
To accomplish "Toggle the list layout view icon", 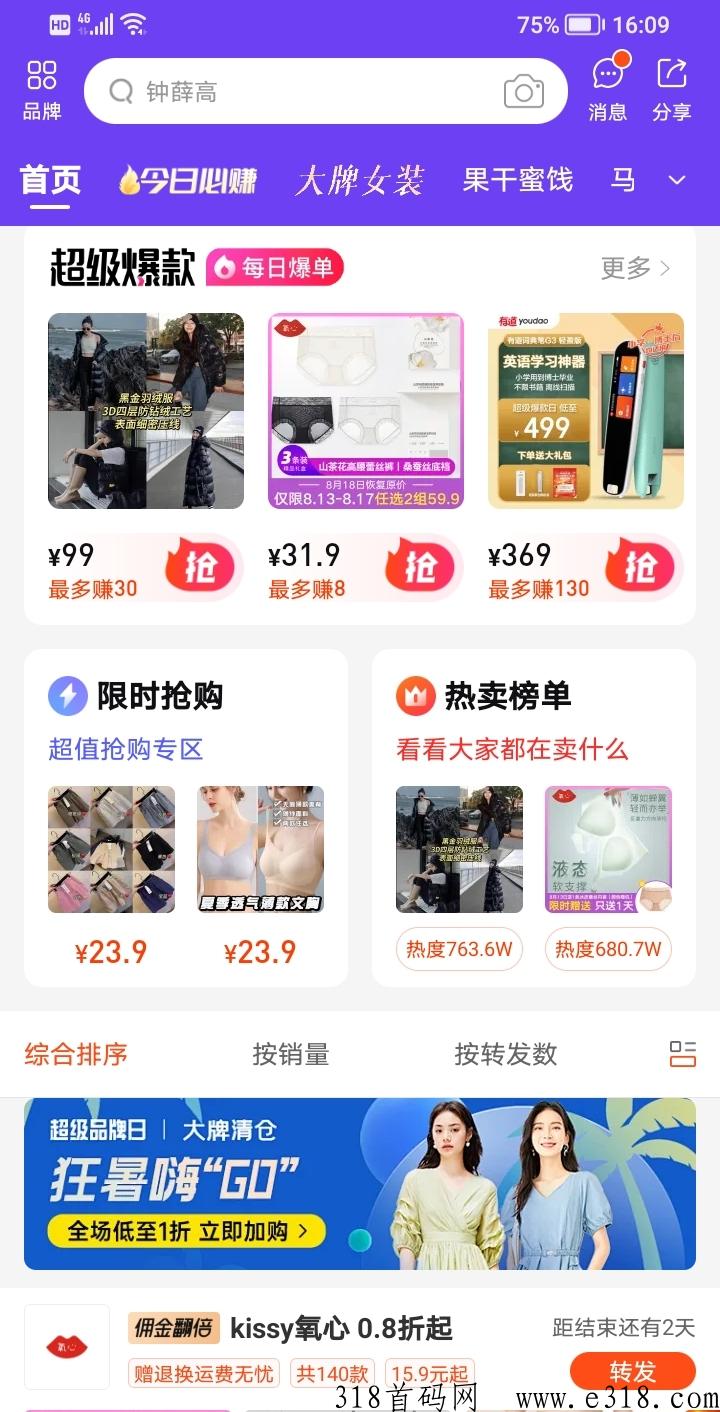I will [682, 1054].
